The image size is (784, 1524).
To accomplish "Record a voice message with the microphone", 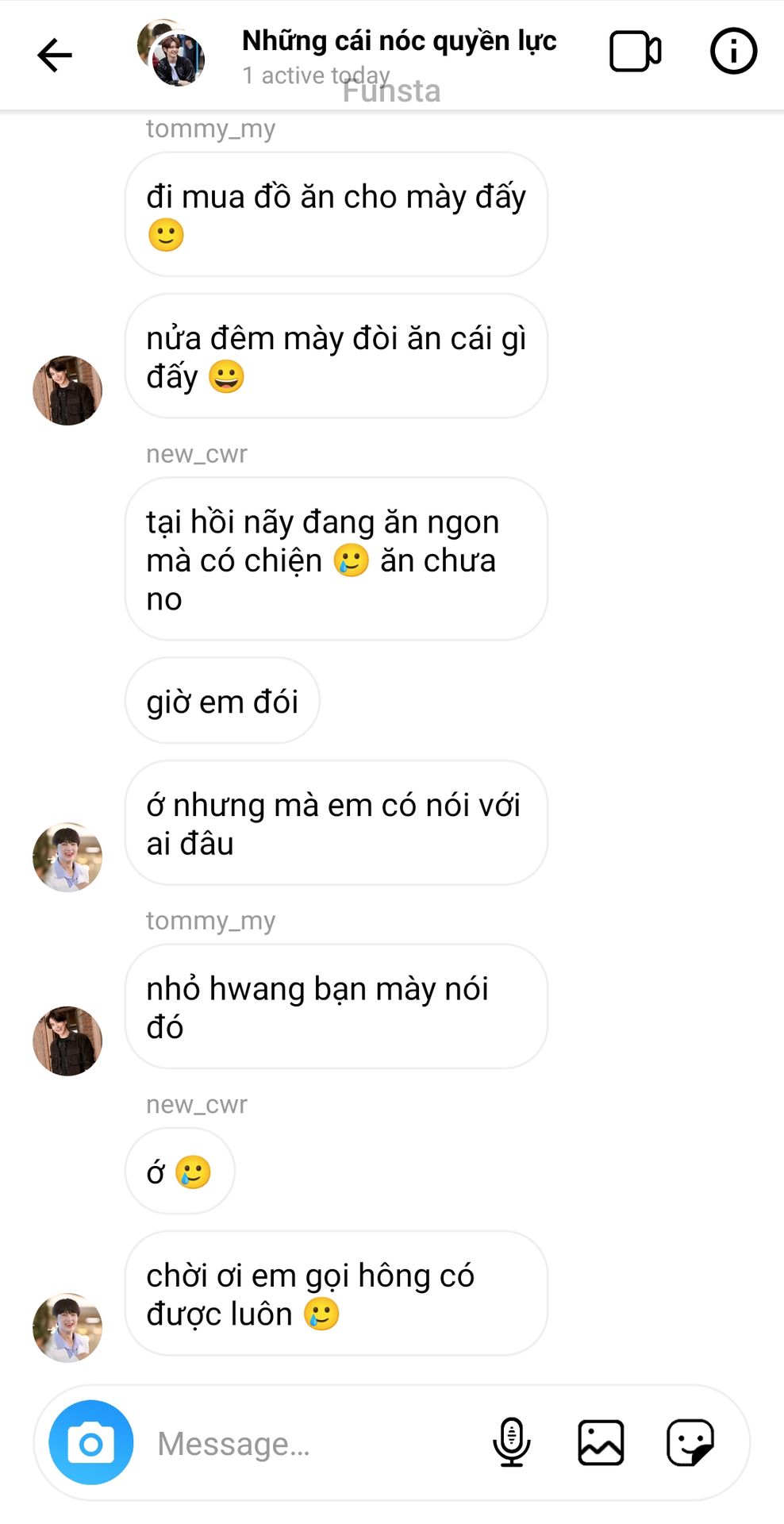I will click(x=512, y=1442).
